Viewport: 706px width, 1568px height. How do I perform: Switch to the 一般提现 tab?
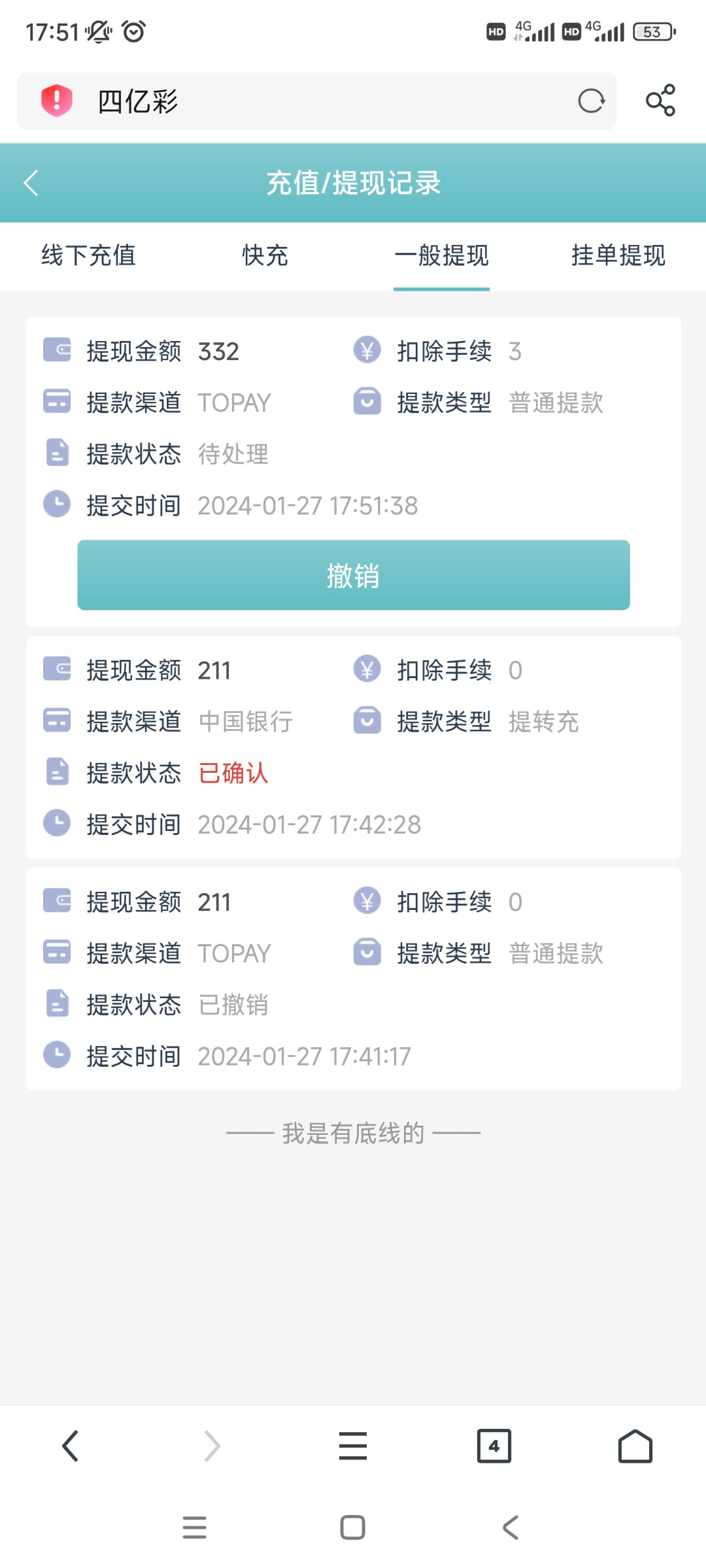point(441,256)
